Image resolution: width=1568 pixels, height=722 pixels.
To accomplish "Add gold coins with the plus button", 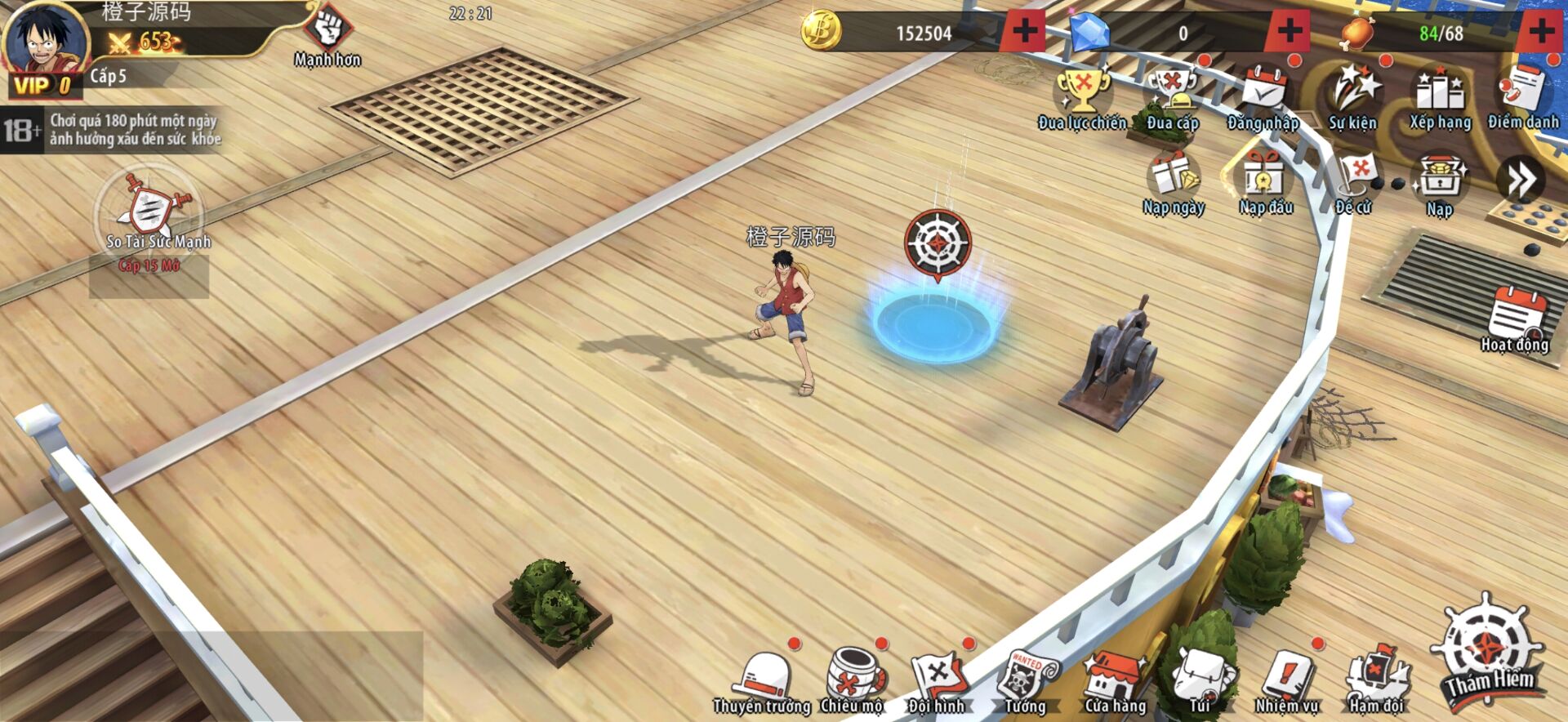I will [1024, 32].
